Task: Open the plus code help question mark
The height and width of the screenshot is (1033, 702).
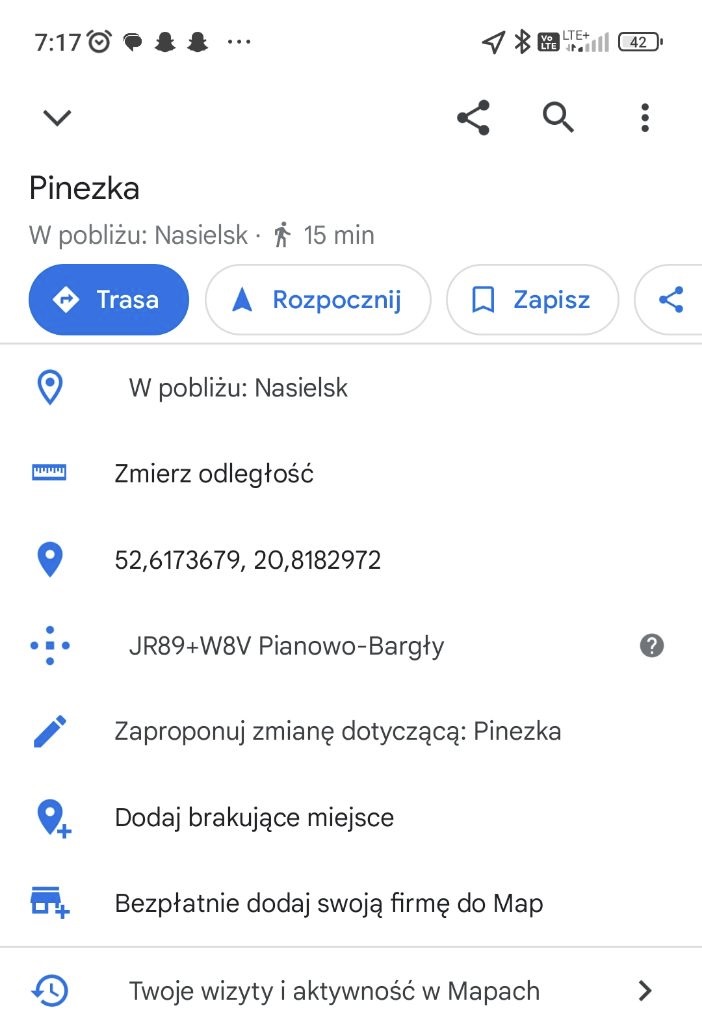Action: tap(651, 646)
